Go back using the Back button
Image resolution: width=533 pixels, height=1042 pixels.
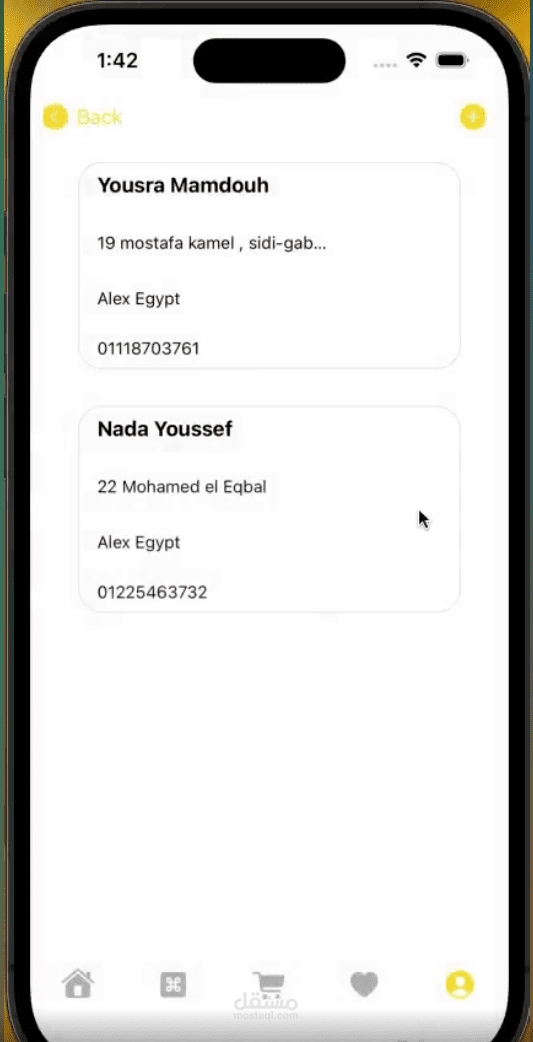point(82,117)
